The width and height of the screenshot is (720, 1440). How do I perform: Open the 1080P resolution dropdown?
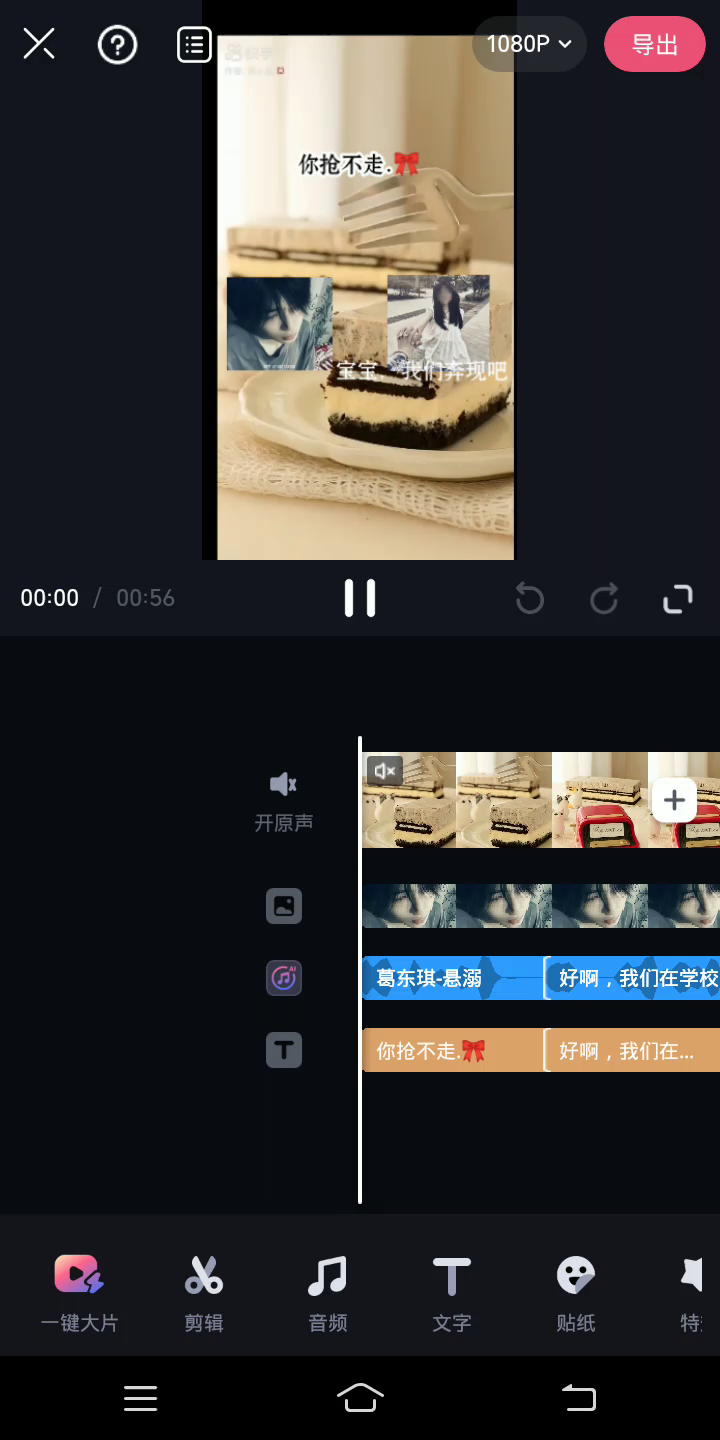coord(529,44)
